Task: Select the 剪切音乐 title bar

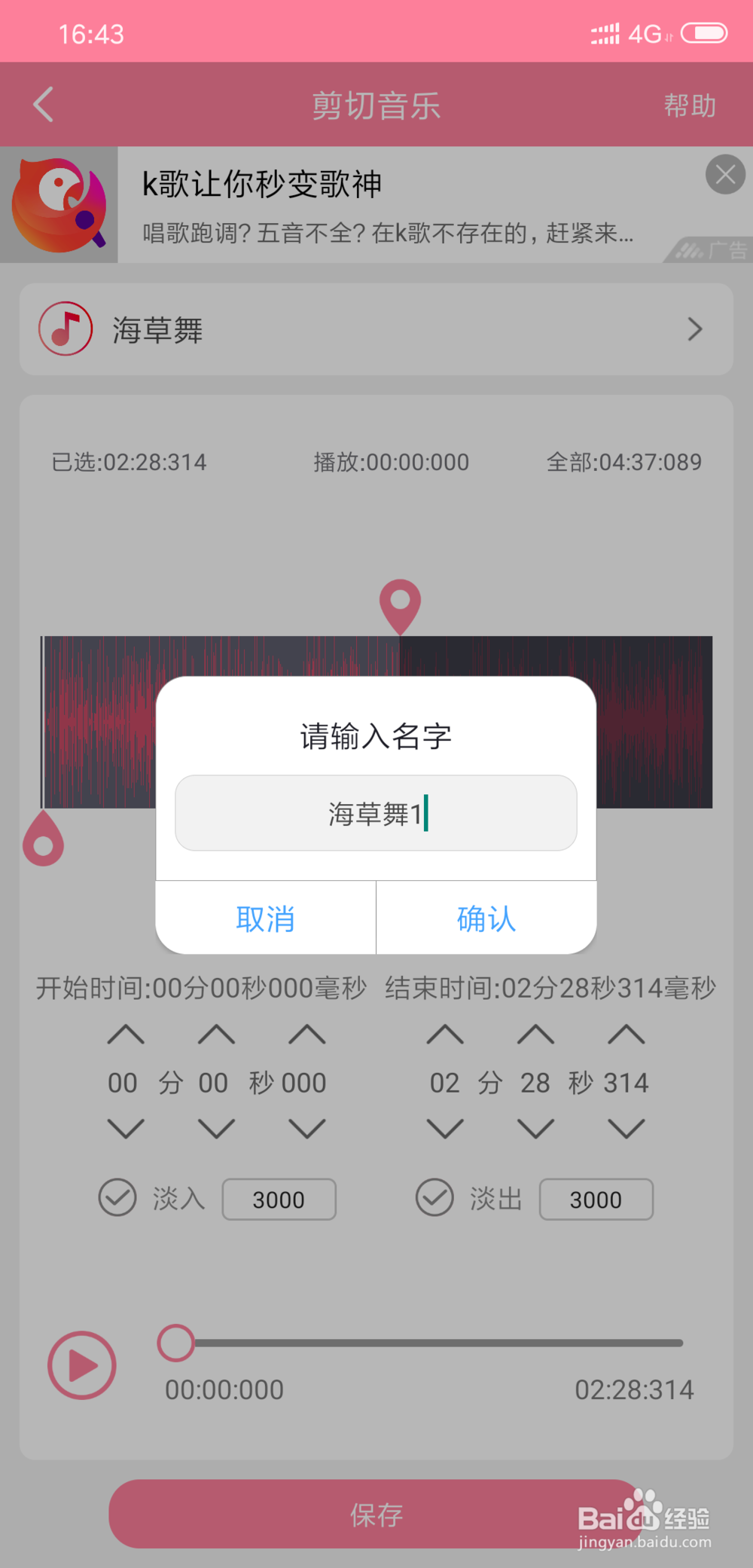Action: pyautogui.click(x=376, y=105)
